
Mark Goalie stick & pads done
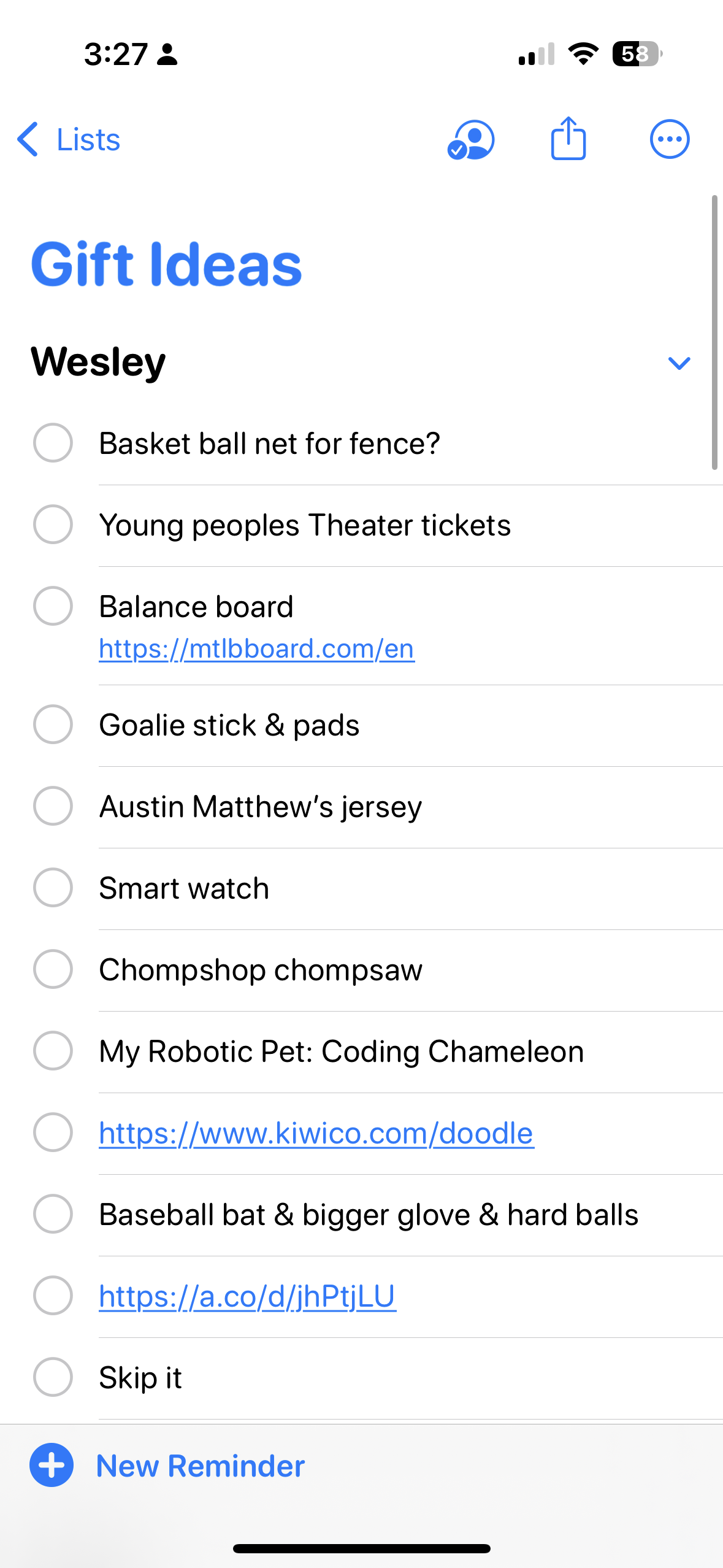pyautogui.click(x=53, y=724)
